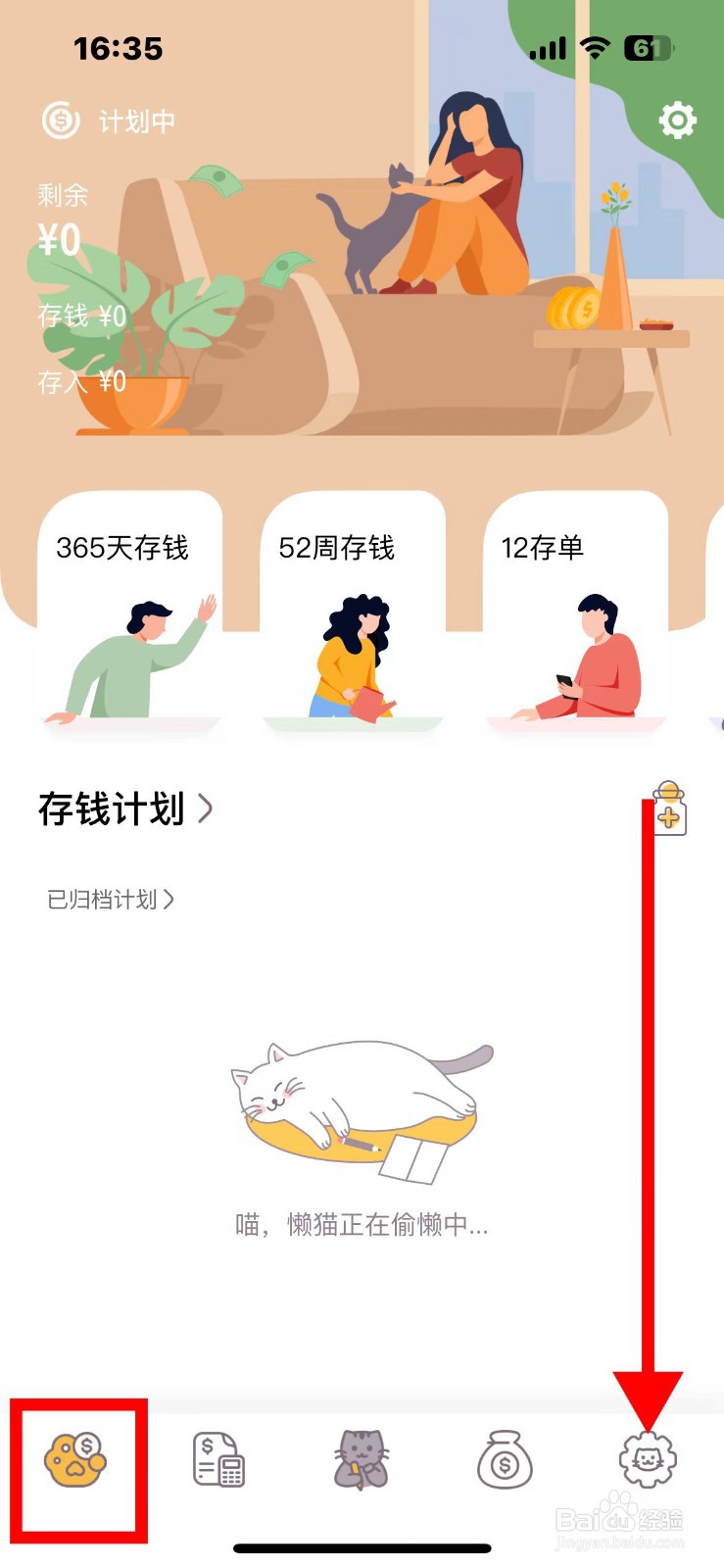Open the cat mascot section from bottom navigation

pyautogui.click(x=362, y=1460)
